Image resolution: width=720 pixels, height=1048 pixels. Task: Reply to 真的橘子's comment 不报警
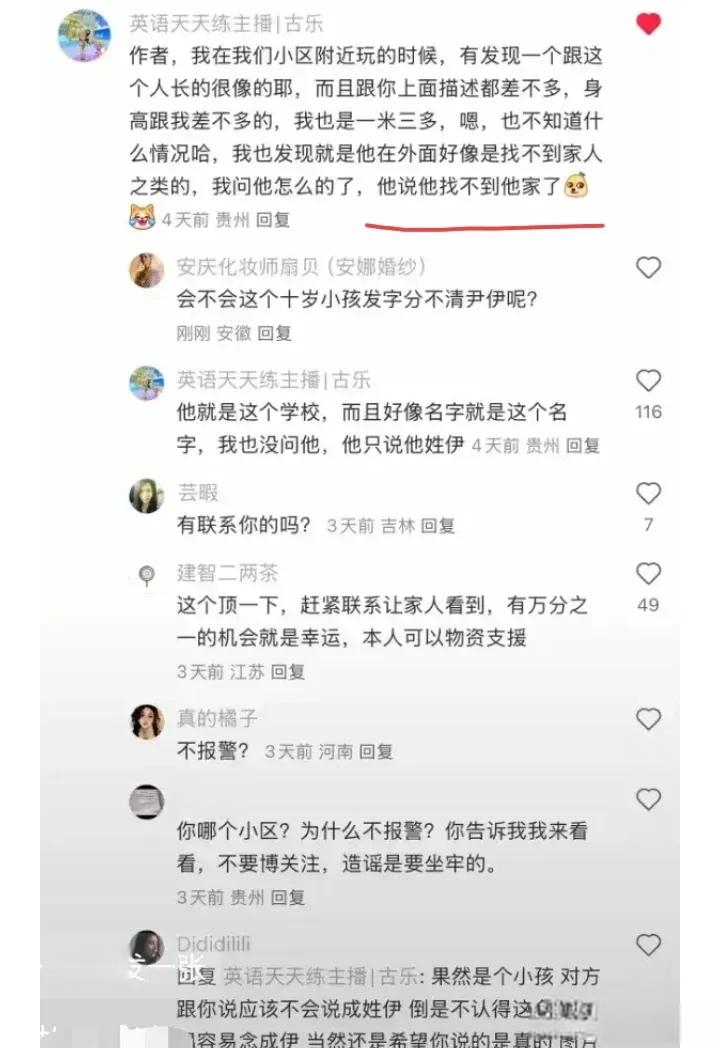coord(376,751)
